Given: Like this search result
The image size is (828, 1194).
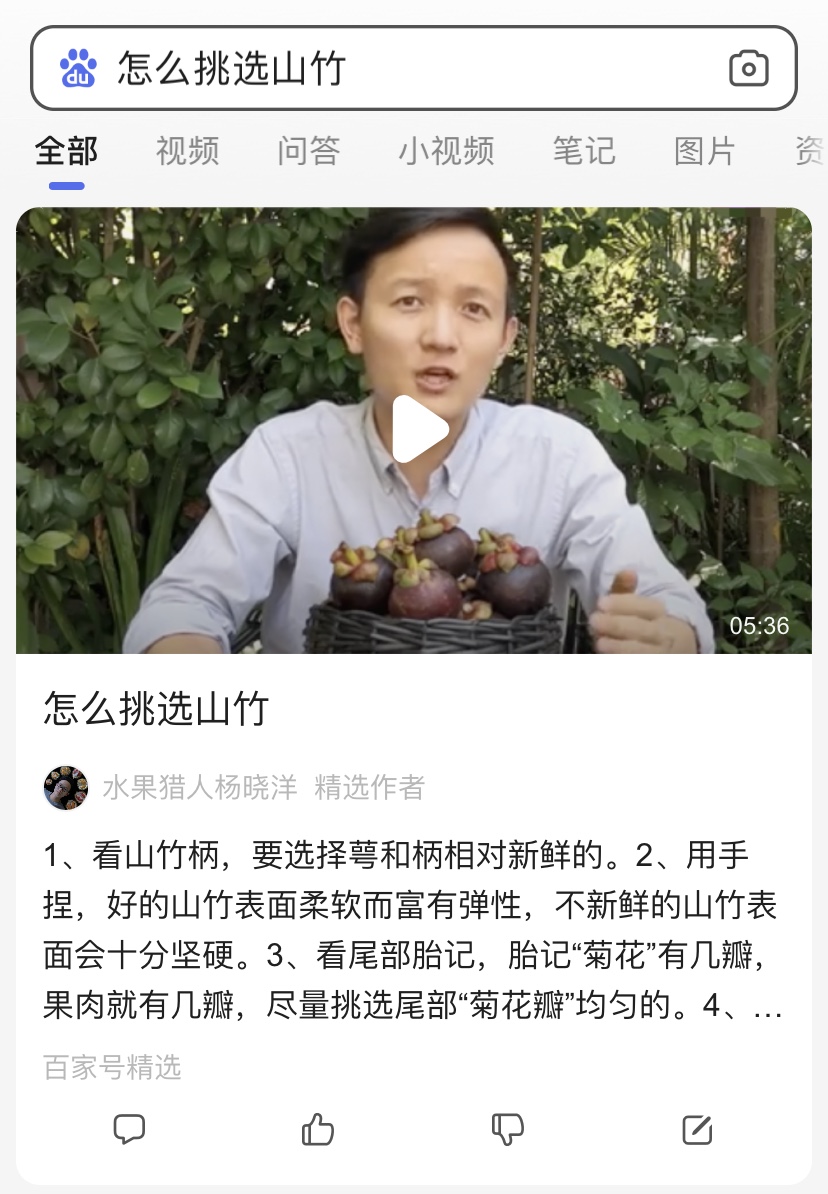Looking at the screenshot, I should click(318, 1129).
